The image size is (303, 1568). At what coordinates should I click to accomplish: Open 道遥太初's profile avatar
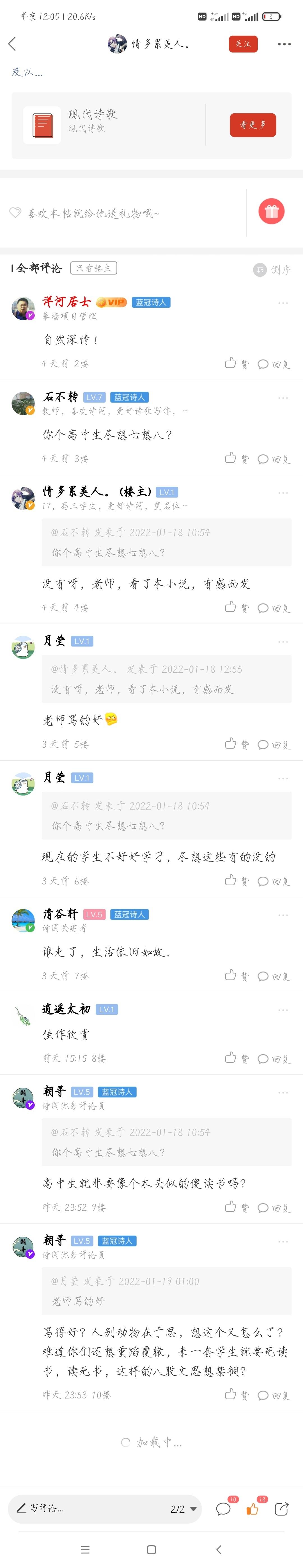[22, 1015]
